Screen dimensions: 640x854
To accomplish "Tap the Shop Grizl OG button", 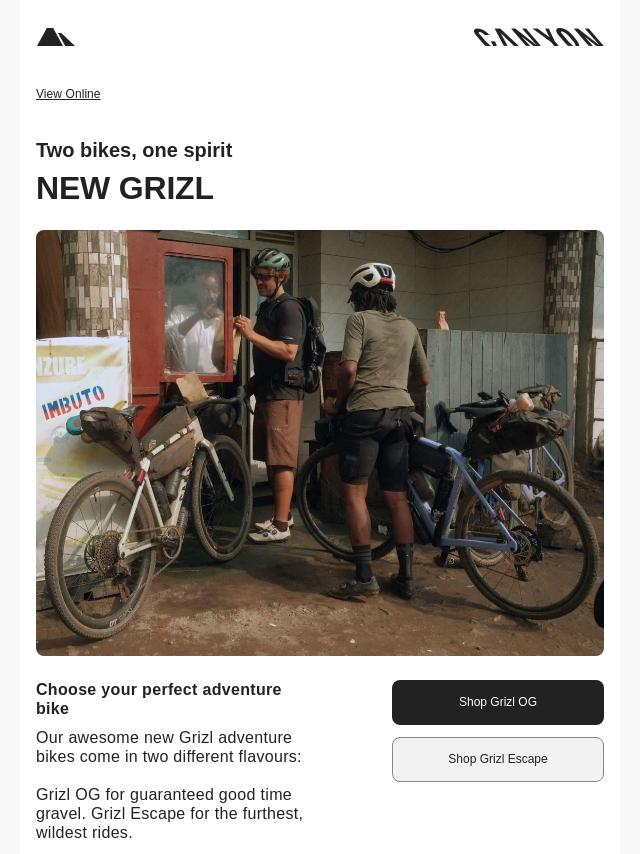I will tap(497, 702).
